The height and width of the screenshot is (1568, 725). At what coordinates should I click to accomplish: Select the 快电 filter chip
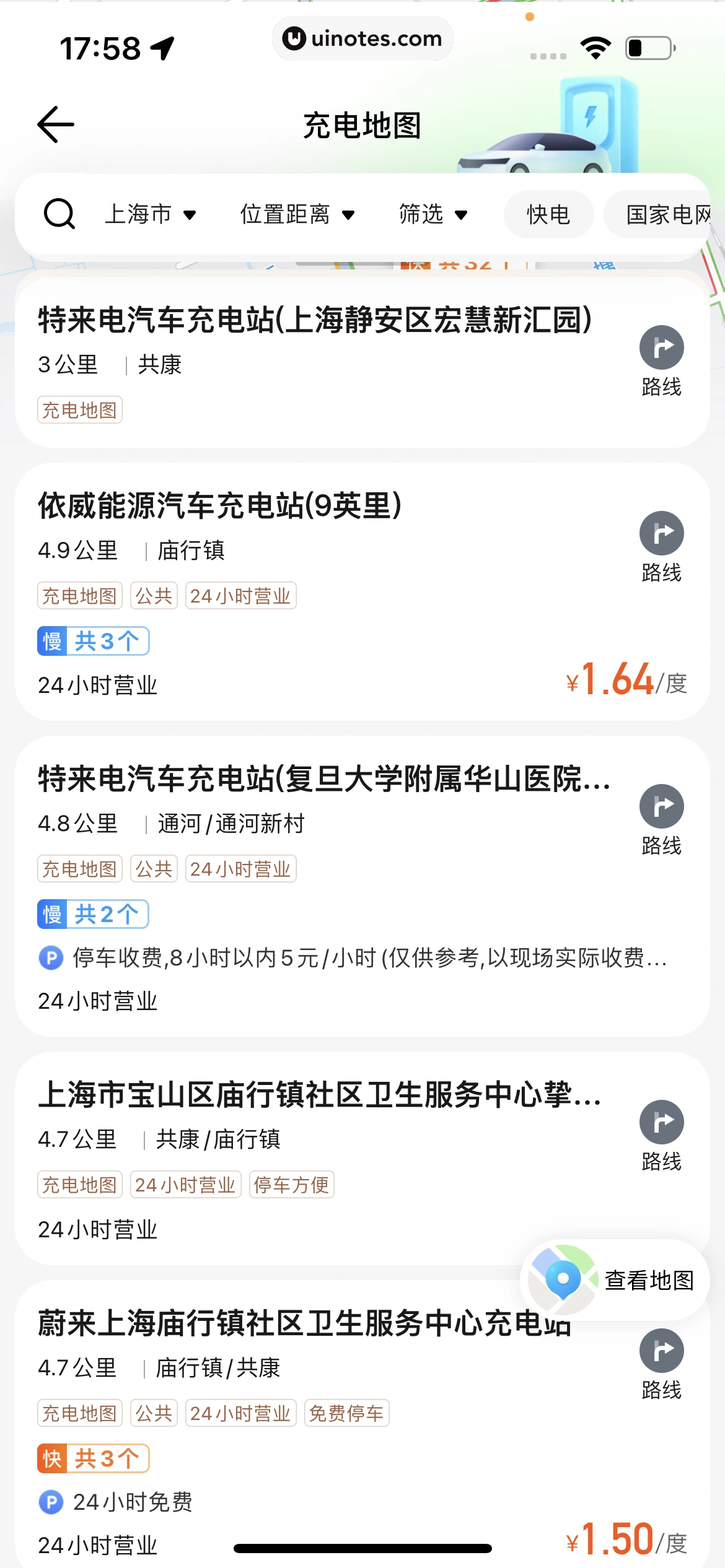[548, 214]
